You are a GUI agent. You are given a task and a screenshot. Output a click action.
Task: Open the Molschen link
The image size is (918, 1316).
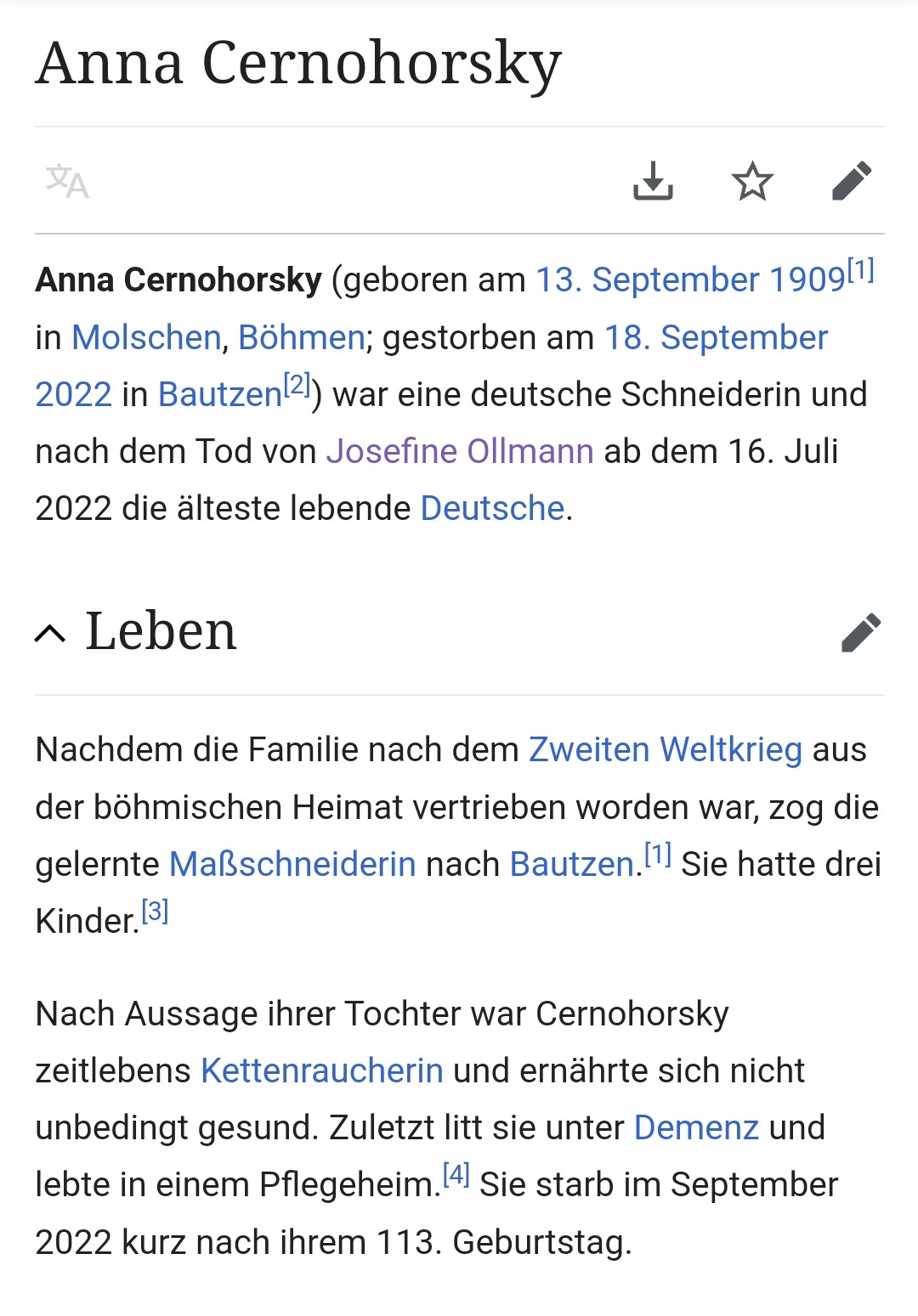pos(146,338)
